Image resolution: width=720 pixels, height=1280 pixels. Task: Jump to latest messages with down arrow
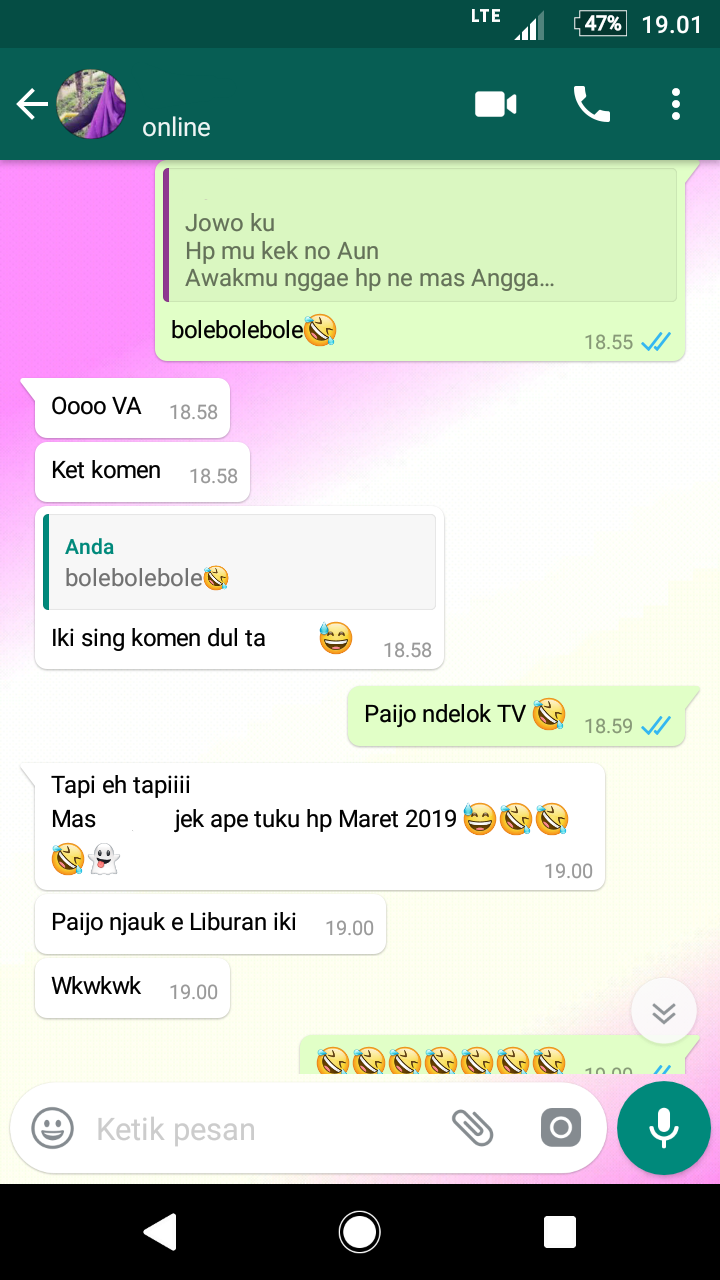point(664,1012)
